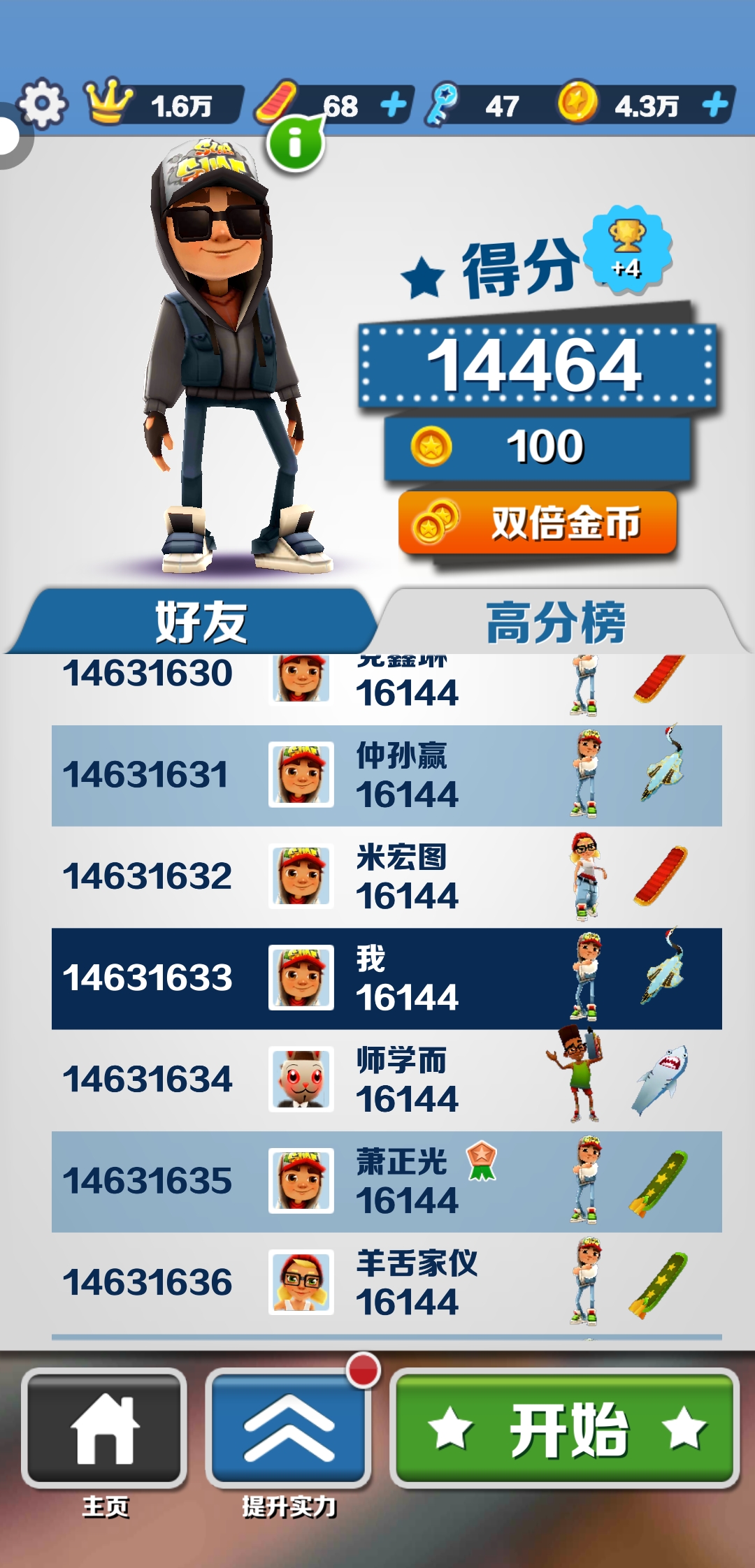Image resolution: width=755 pixels, height=1568 pixels.
Task: Open 米宏图's leaderboard entry
Action: pyautogui.click(x=387, y=877)
